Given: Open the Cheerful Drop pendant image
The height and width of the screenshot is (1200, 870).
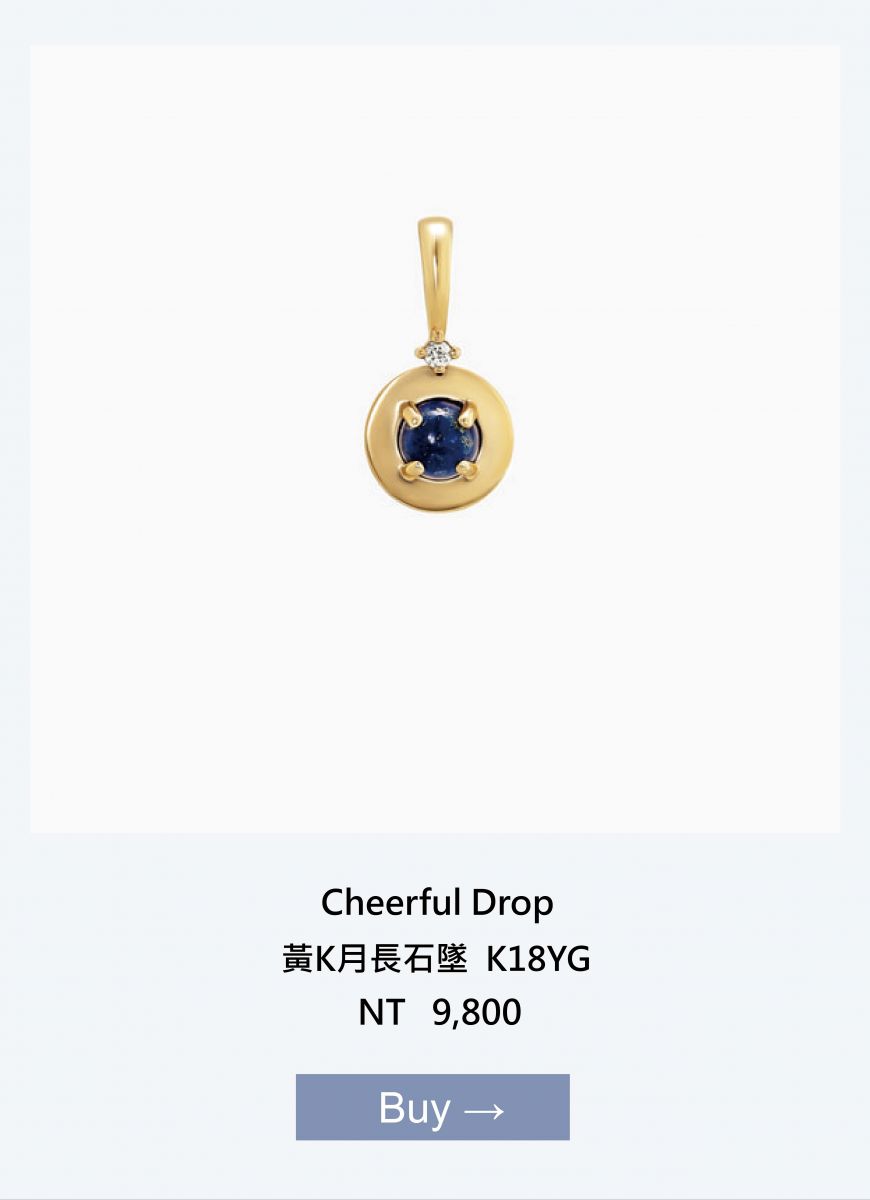Looking at the screenshot, I should [x=438, y=400].
